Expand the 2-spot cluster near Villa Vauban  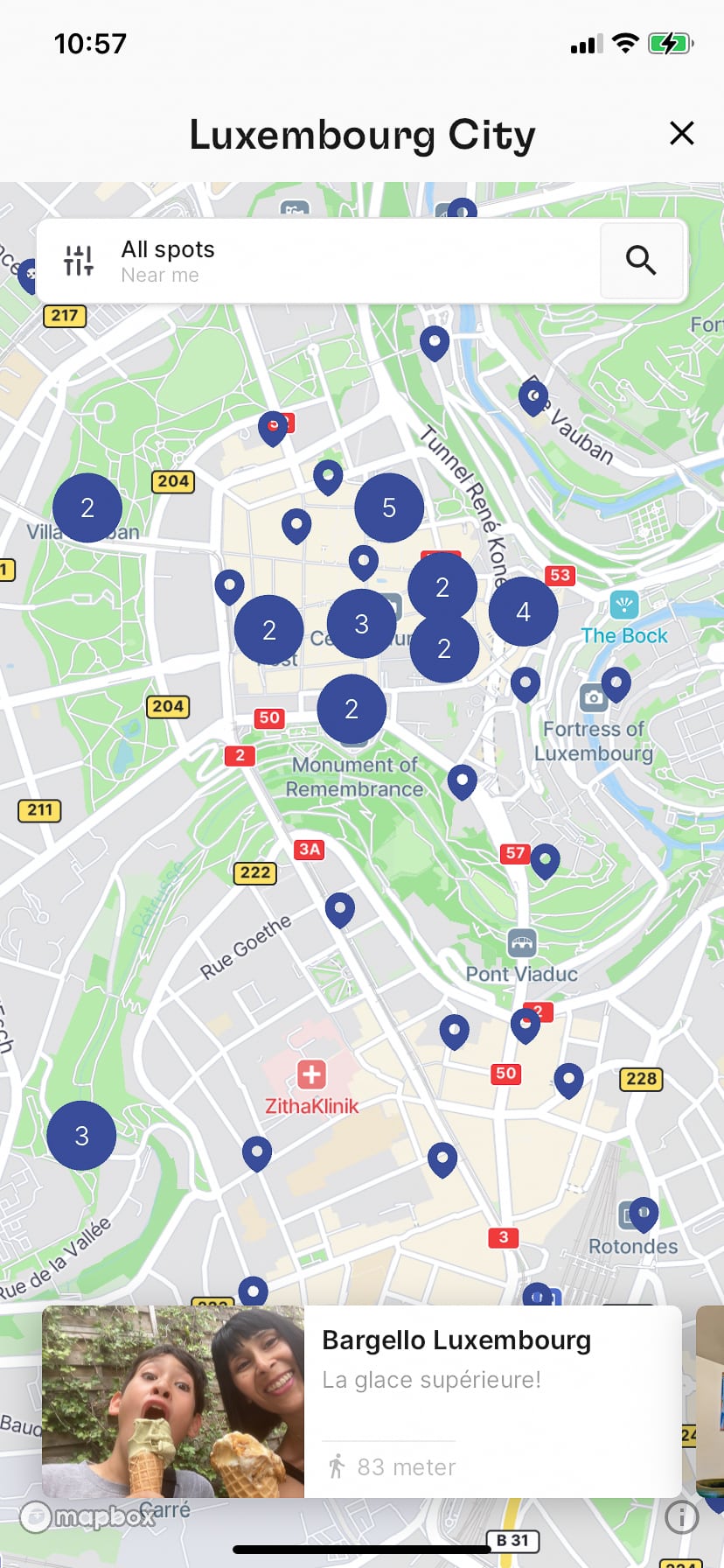(87, 507)
